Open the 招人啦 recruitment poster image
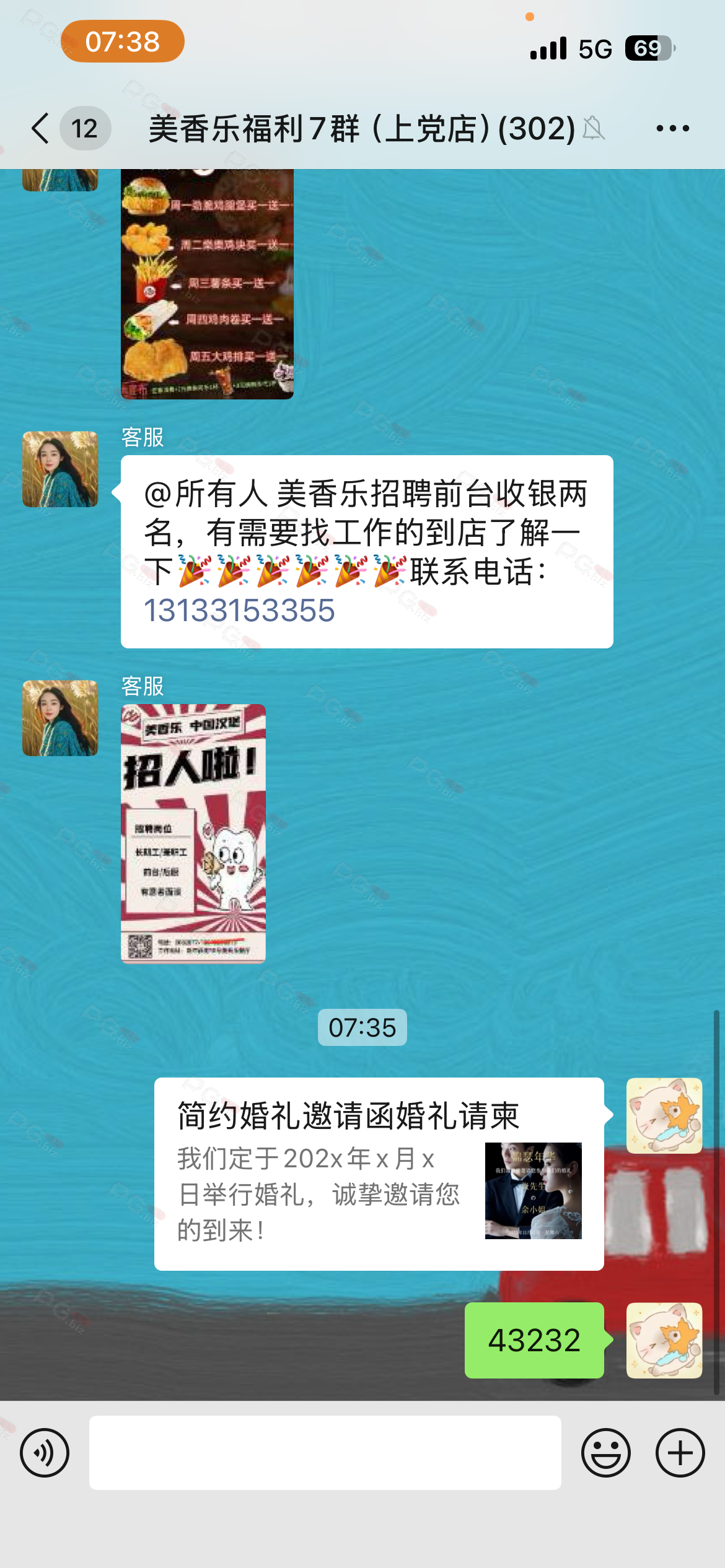The height and width of the screenshot is (1568, 725). pyautogui.click(x=193, y=833)
